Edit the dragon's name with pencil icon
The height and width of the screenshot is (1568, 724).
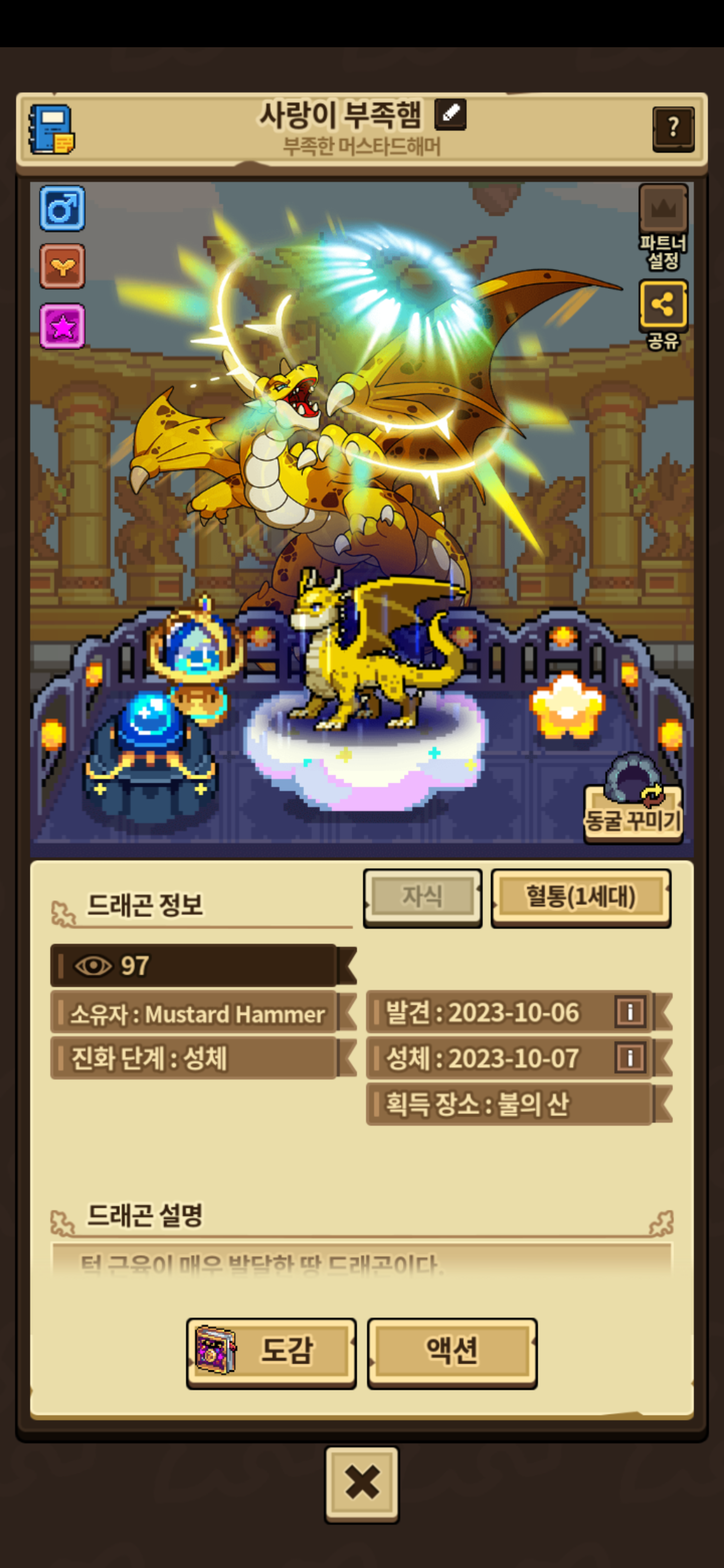pyautogui.click(x=450, y=114)
